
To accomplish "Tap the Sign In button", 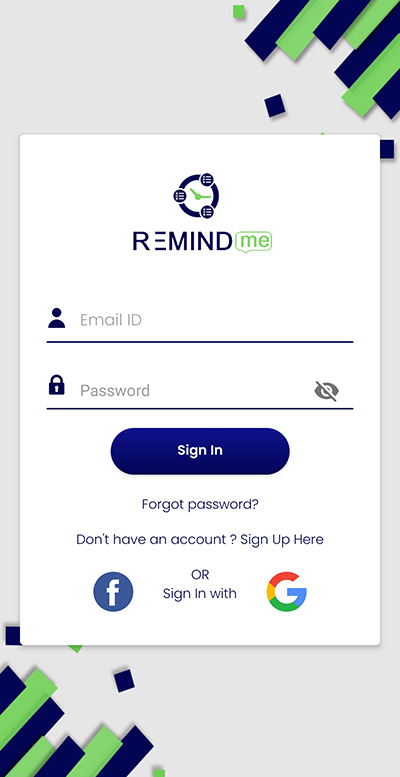I will [x=200, y=450].
